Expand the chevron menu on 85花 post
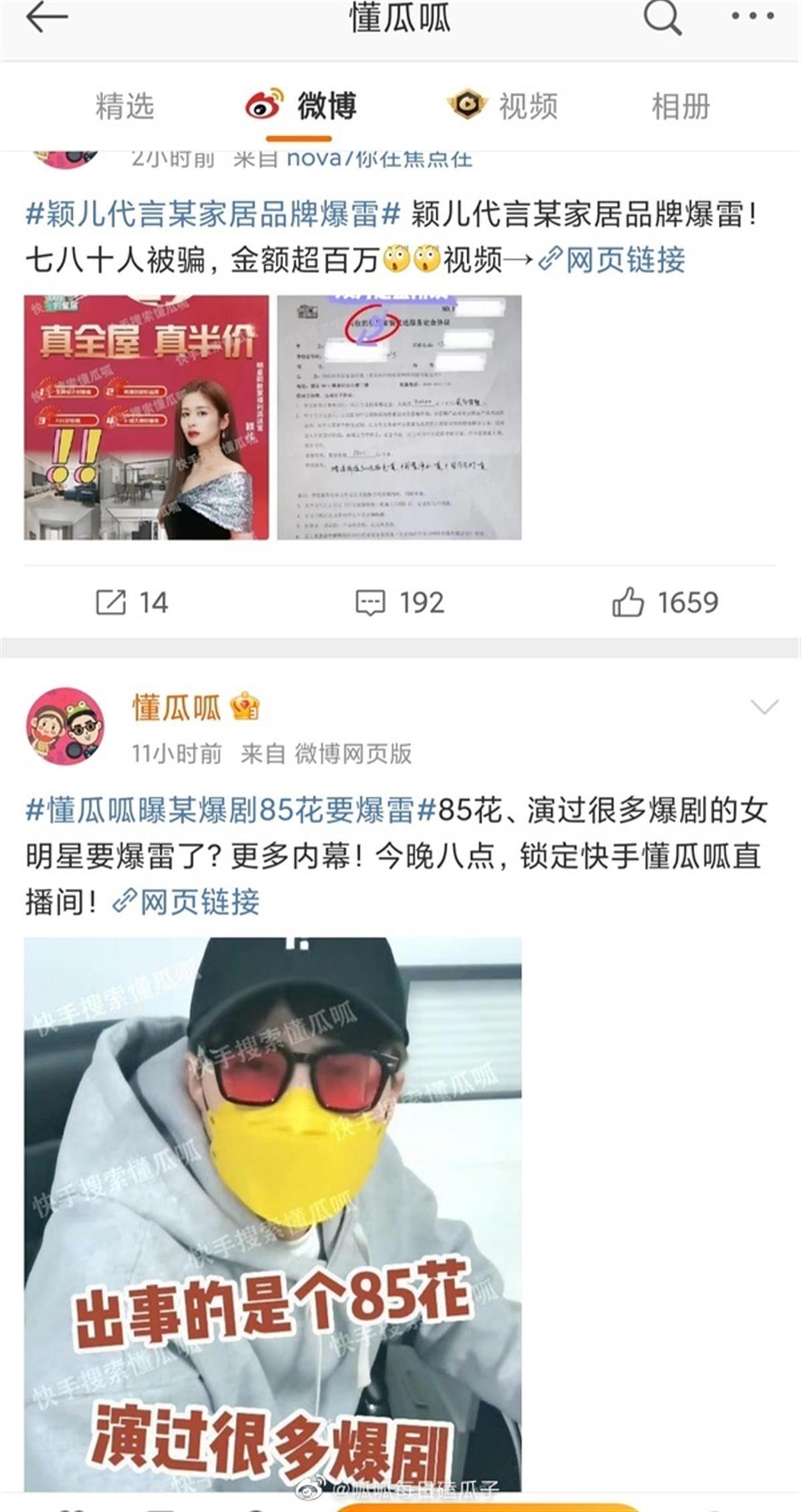 [764, 707]
